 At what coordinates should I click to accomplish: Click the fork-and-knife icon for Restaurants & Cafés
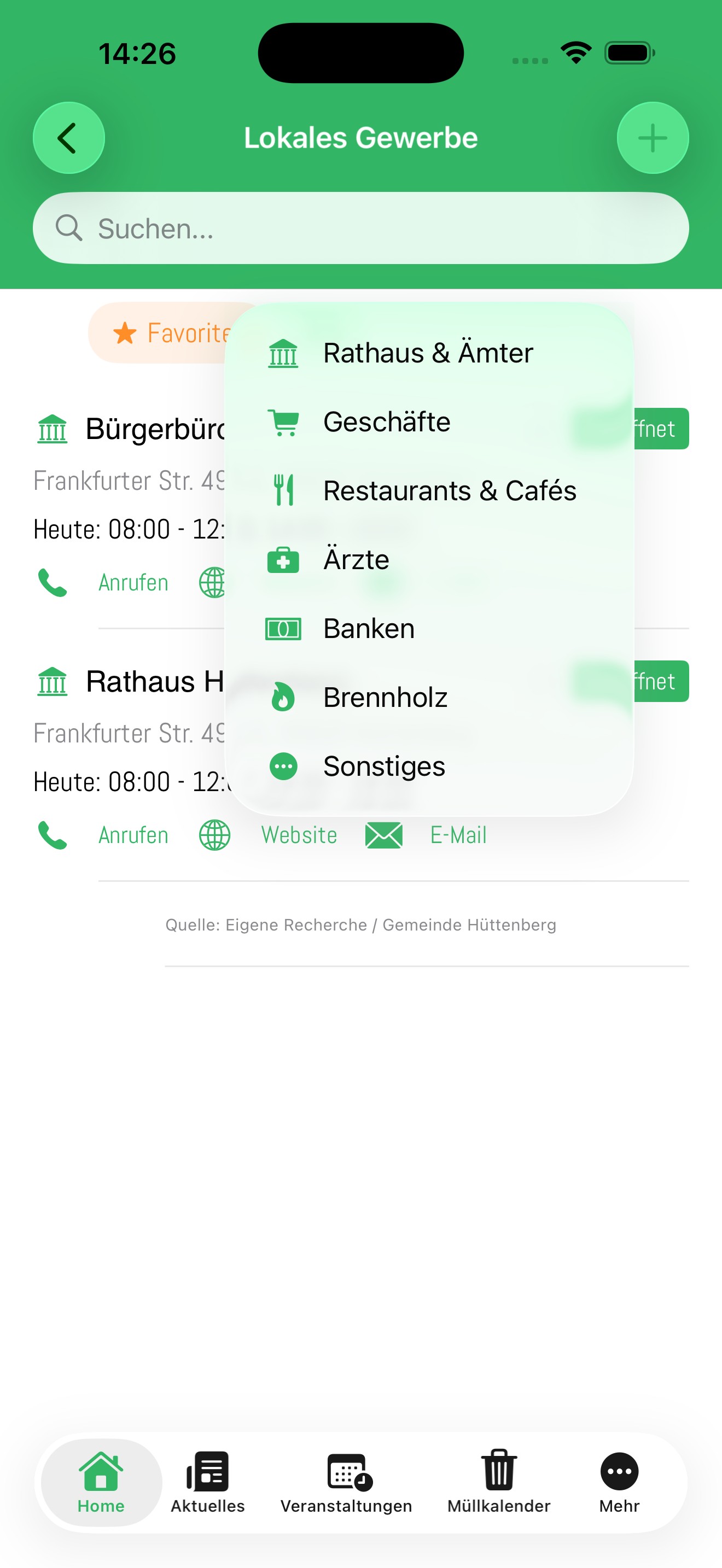point(284,490)
